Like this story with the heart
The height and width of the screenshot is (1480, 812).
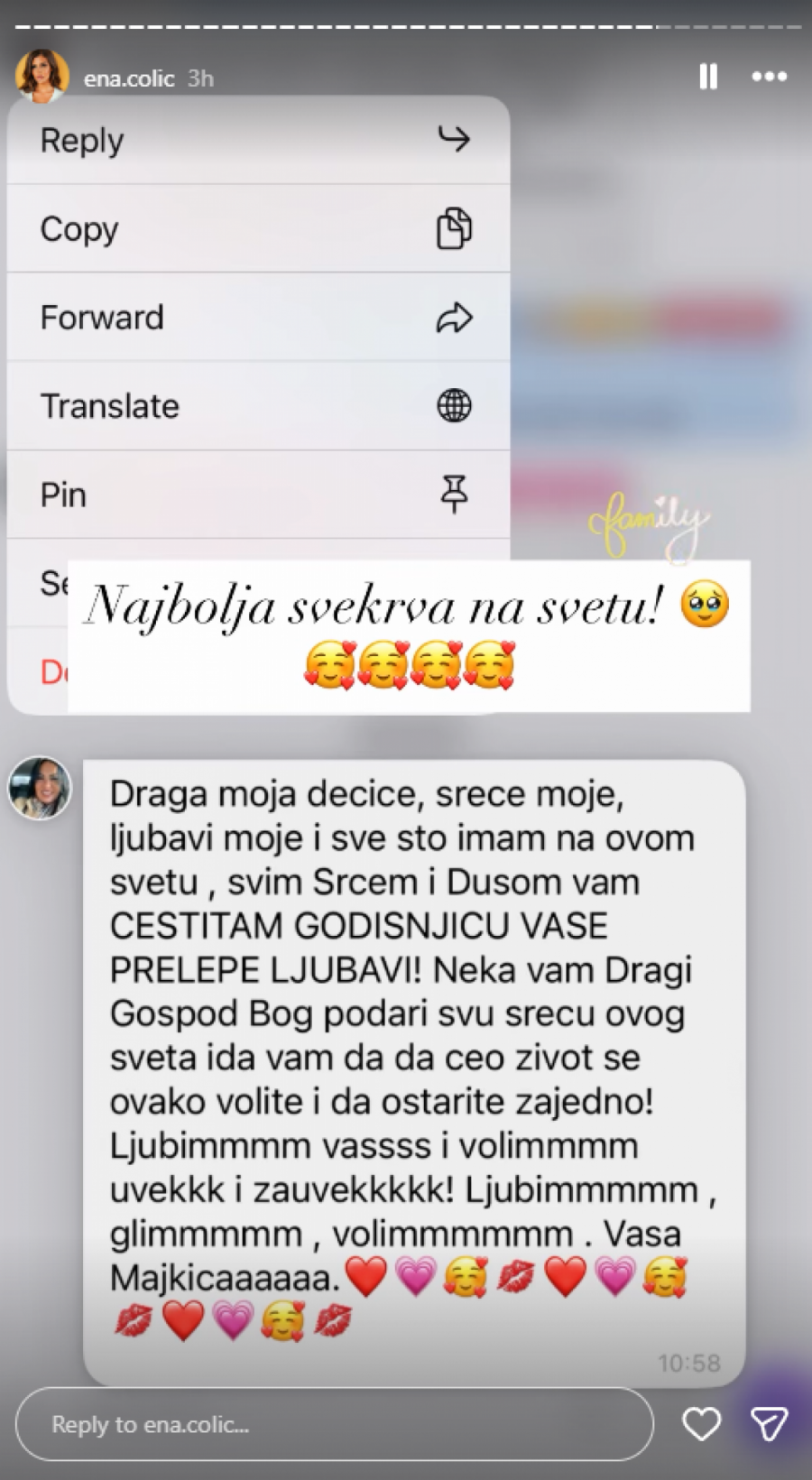point(701,1424)
